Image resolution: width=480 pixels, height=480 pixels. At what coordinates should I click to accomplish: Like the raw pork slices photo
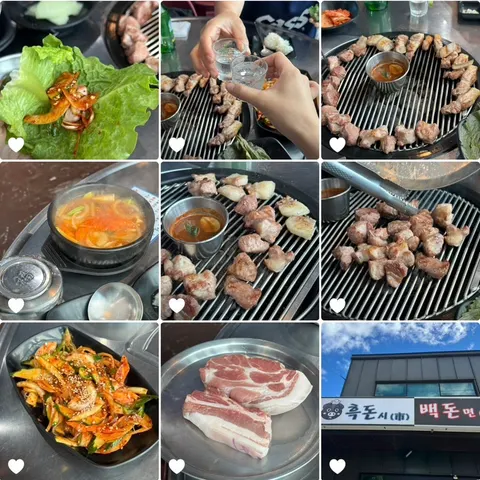coord(177,466)
